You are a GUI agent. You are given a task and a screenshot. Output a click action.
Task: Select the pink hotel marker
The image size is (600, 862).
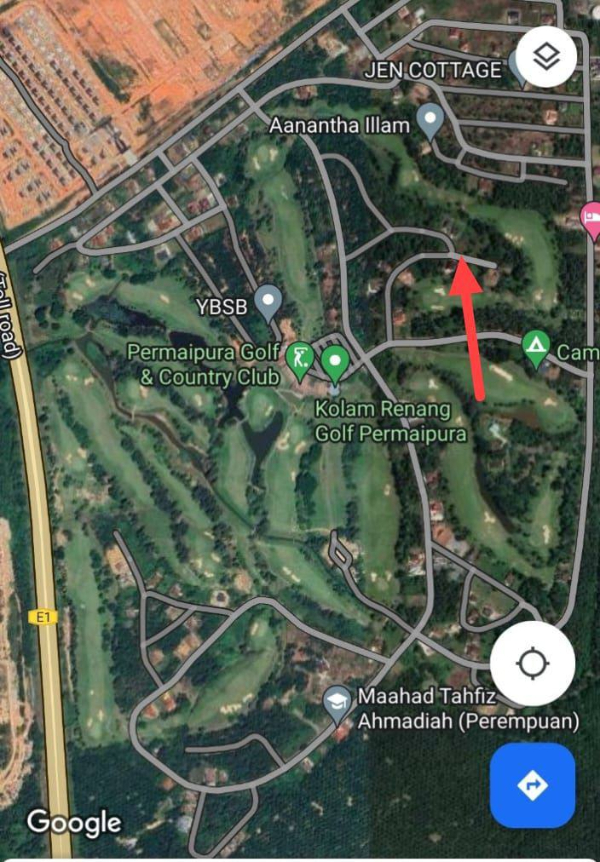click(x=591, y=217)
